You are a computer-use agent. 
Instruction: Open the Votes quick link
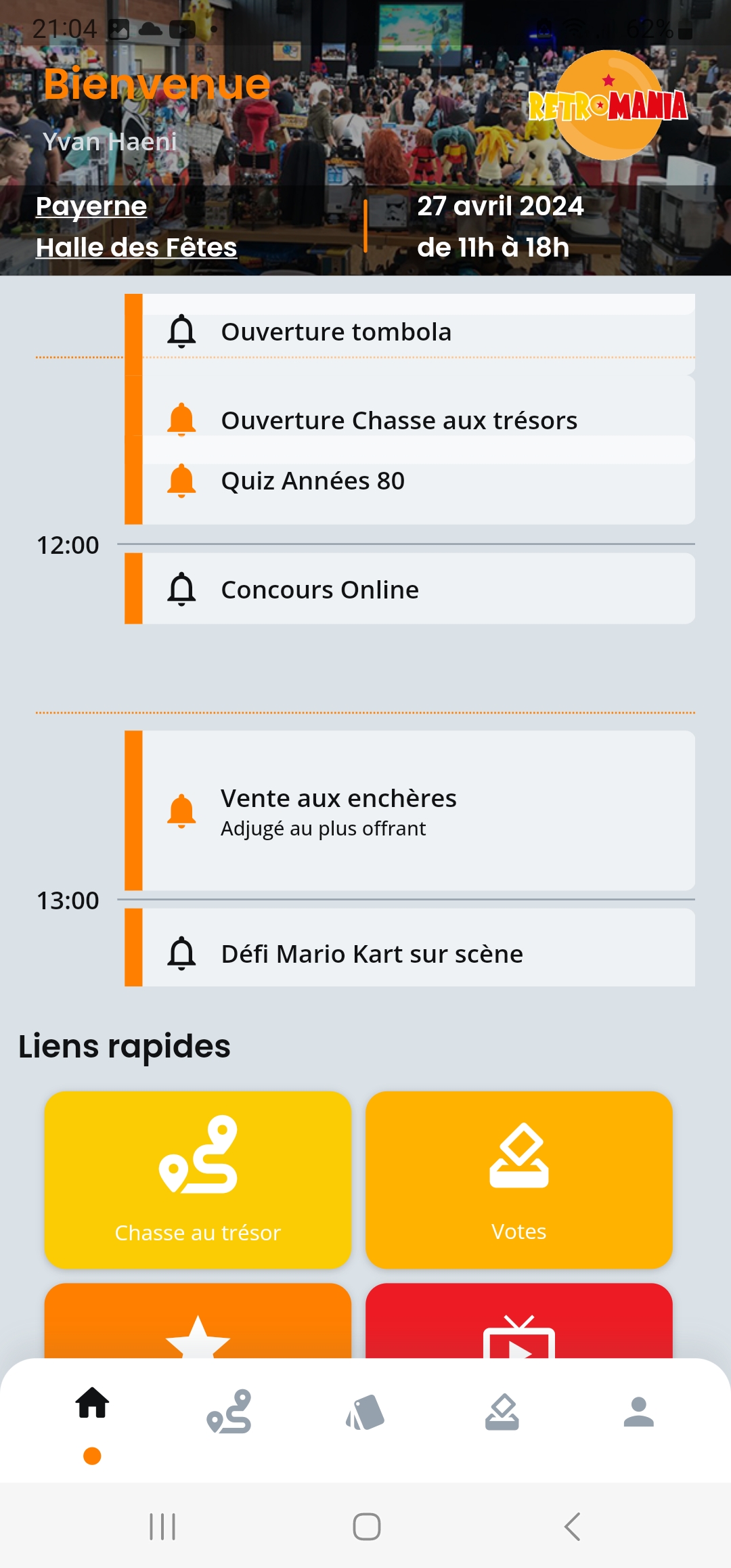pyautogui.click(x=519, y=1179)
